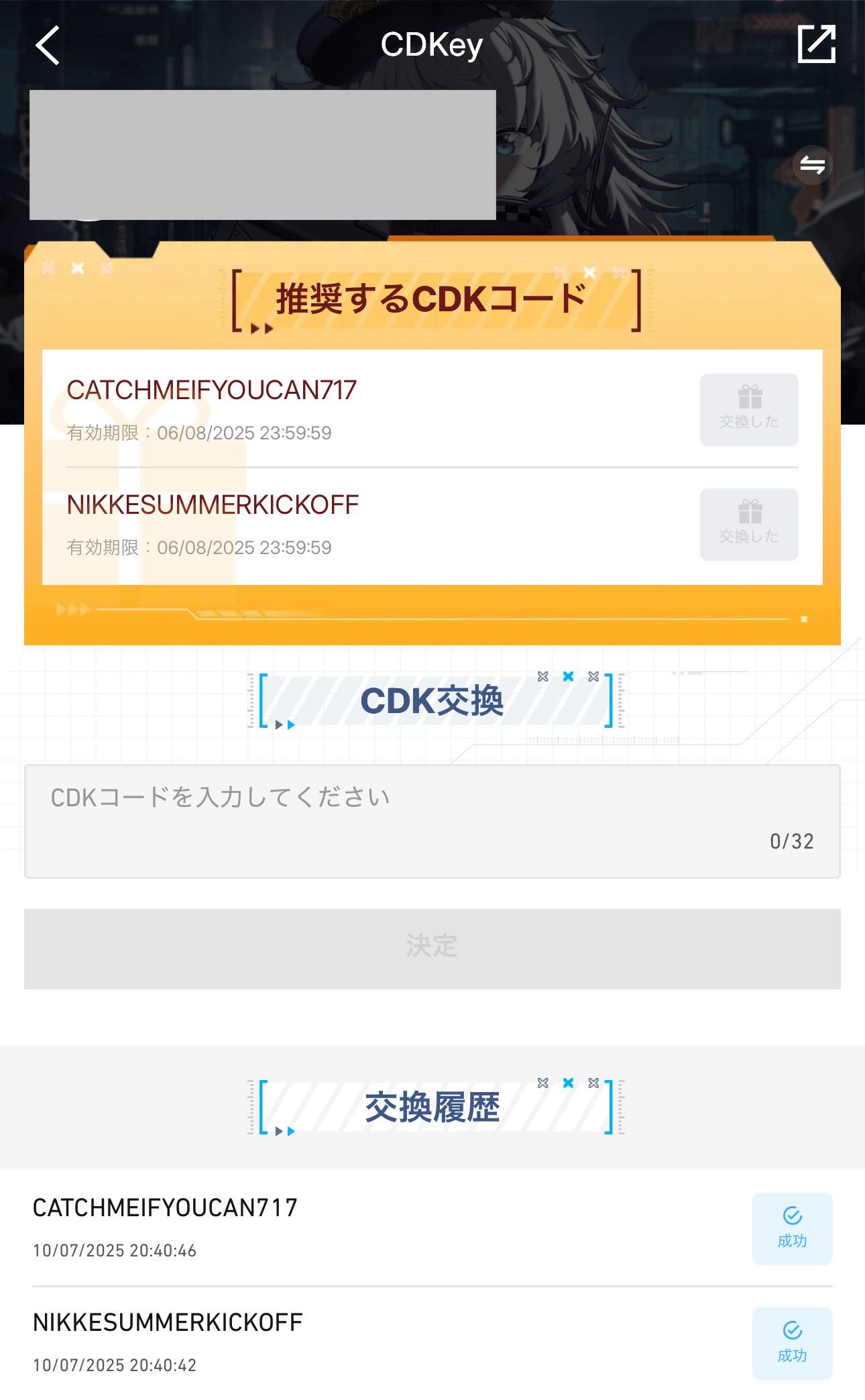Tap the 決定 confirm button
The width and height of the screenshot is (865, 1400).
(432, 949)
